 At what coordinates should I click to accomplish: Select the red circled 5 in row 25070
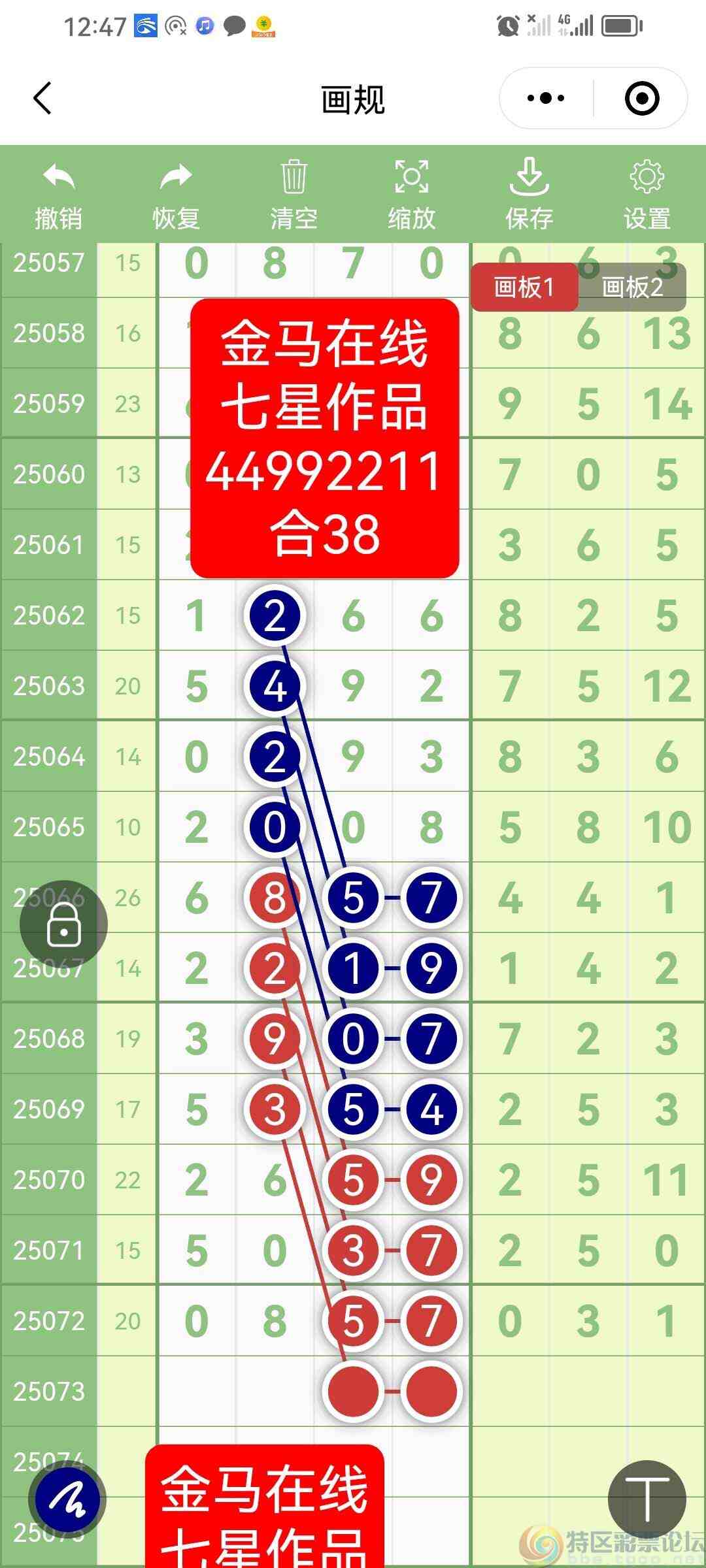click(x=352, y=1179)
